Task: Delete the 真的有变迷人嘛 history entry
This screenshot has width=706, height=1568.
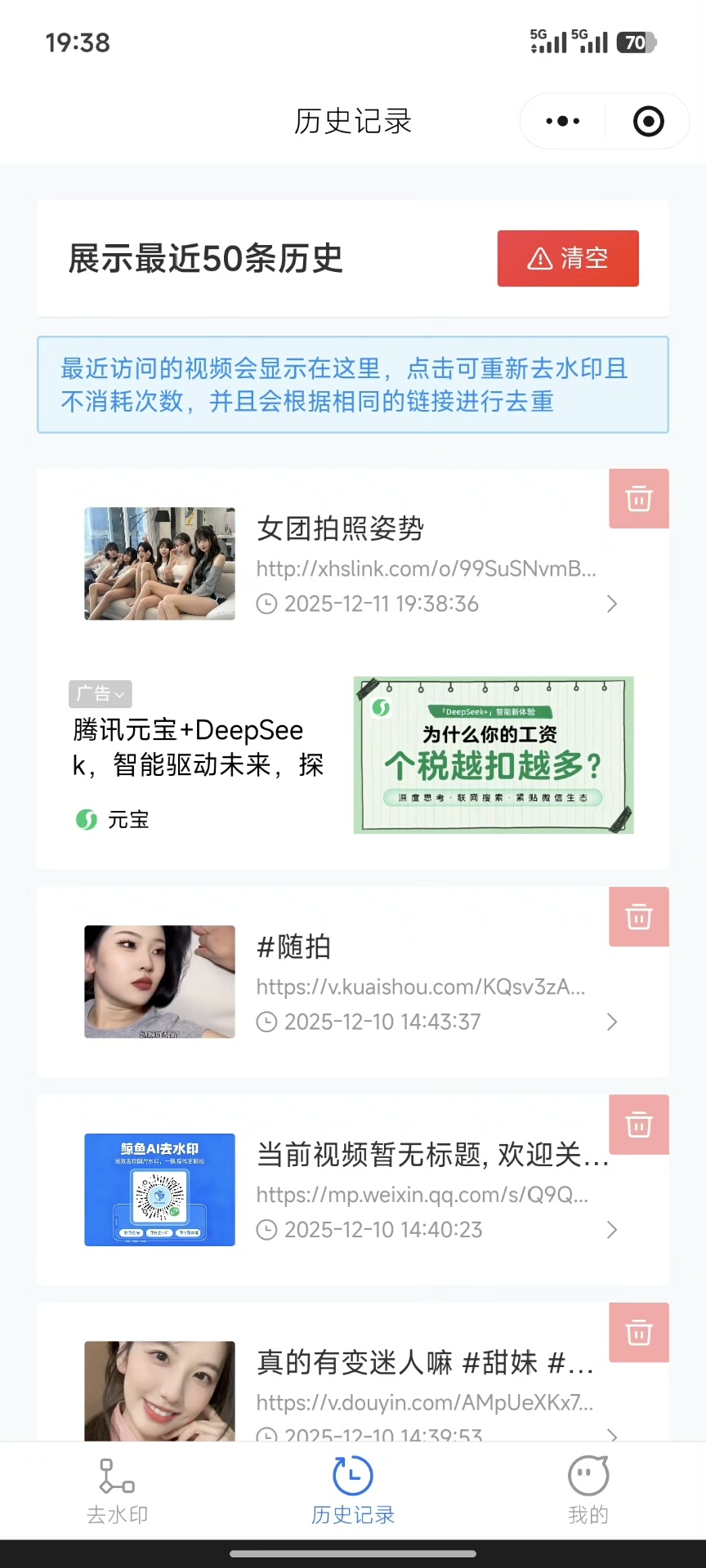Action: 638,1332
